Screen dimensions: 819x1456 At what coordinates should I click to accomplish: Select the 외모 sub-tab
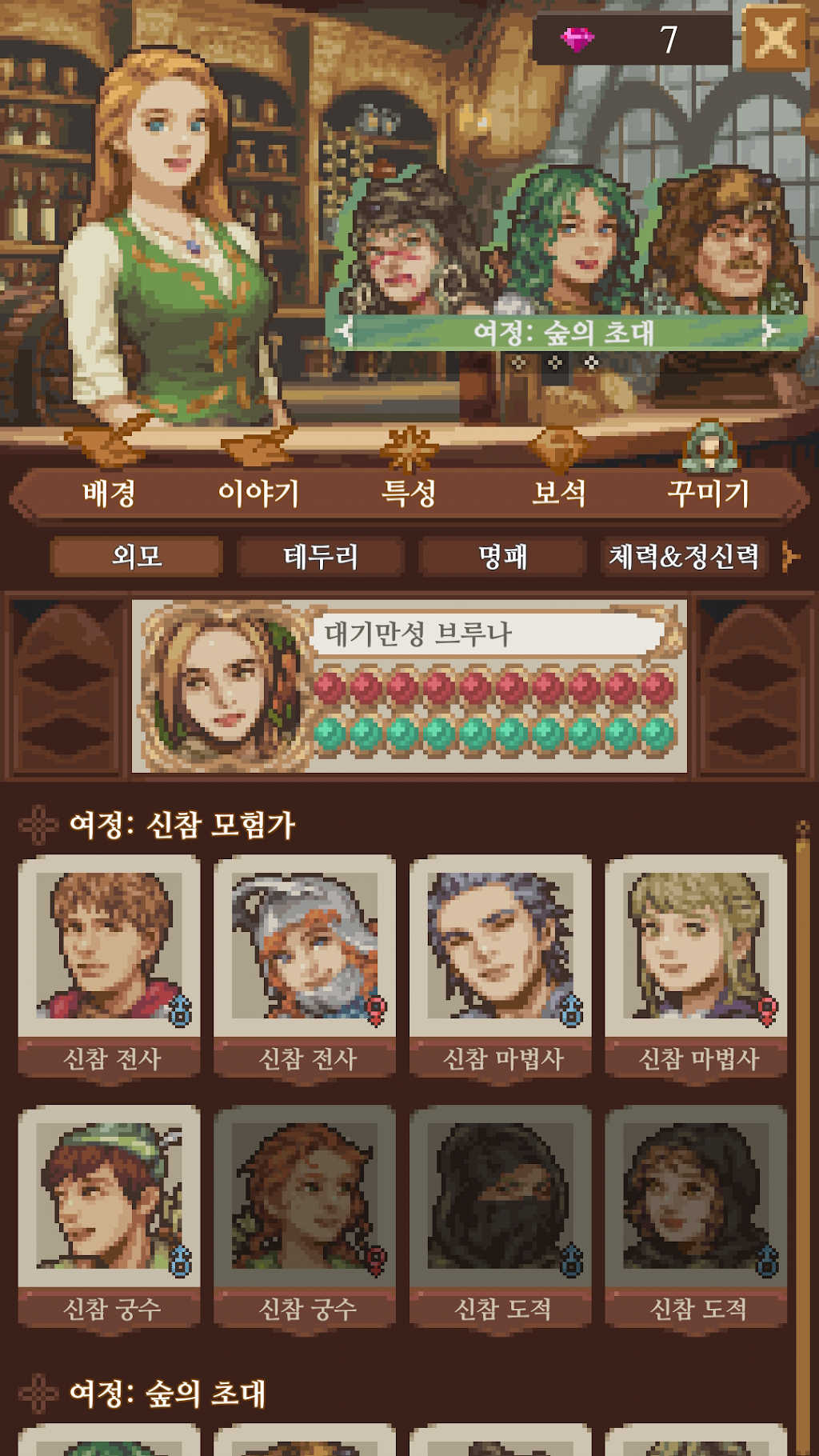click(137, 556)
